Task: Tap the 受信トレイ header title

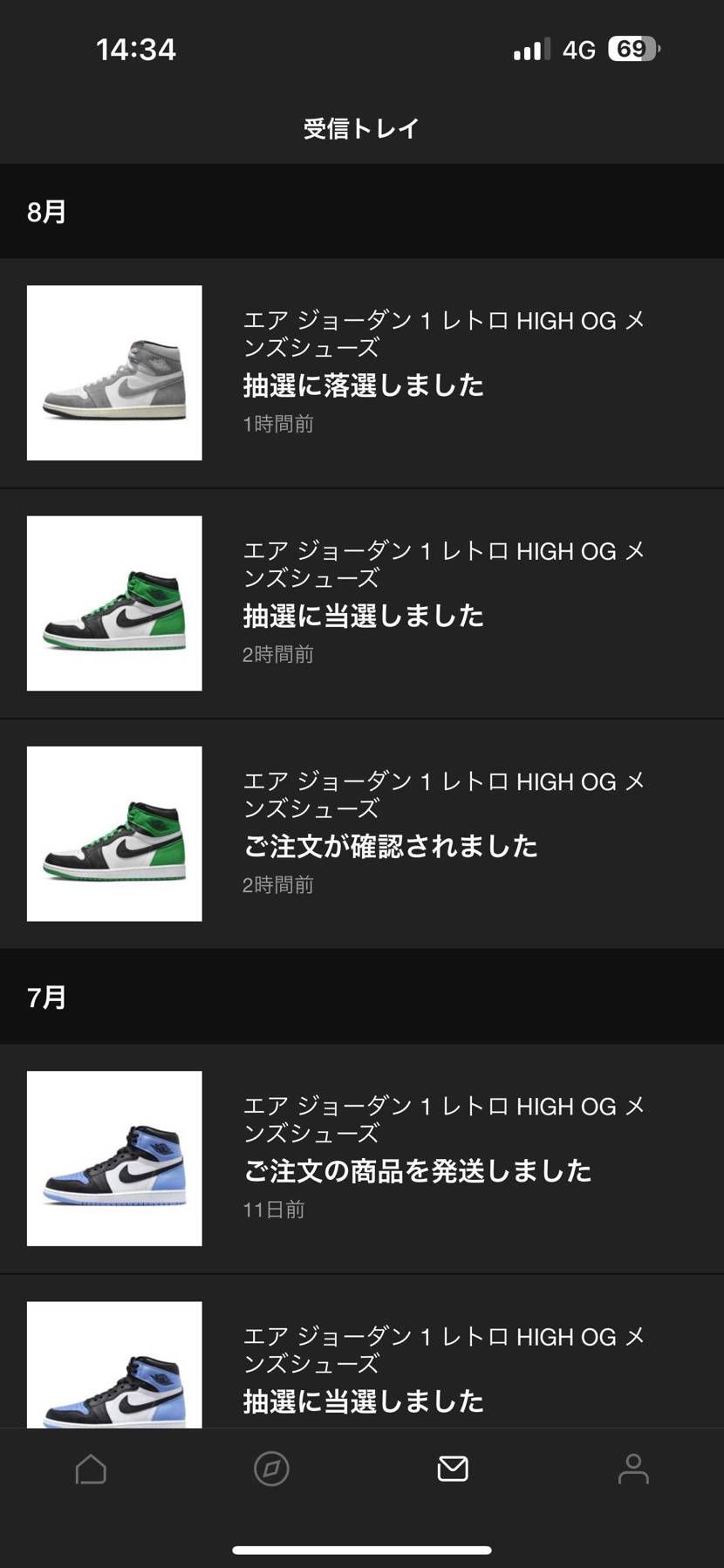Action: click(x=361, y=128)
